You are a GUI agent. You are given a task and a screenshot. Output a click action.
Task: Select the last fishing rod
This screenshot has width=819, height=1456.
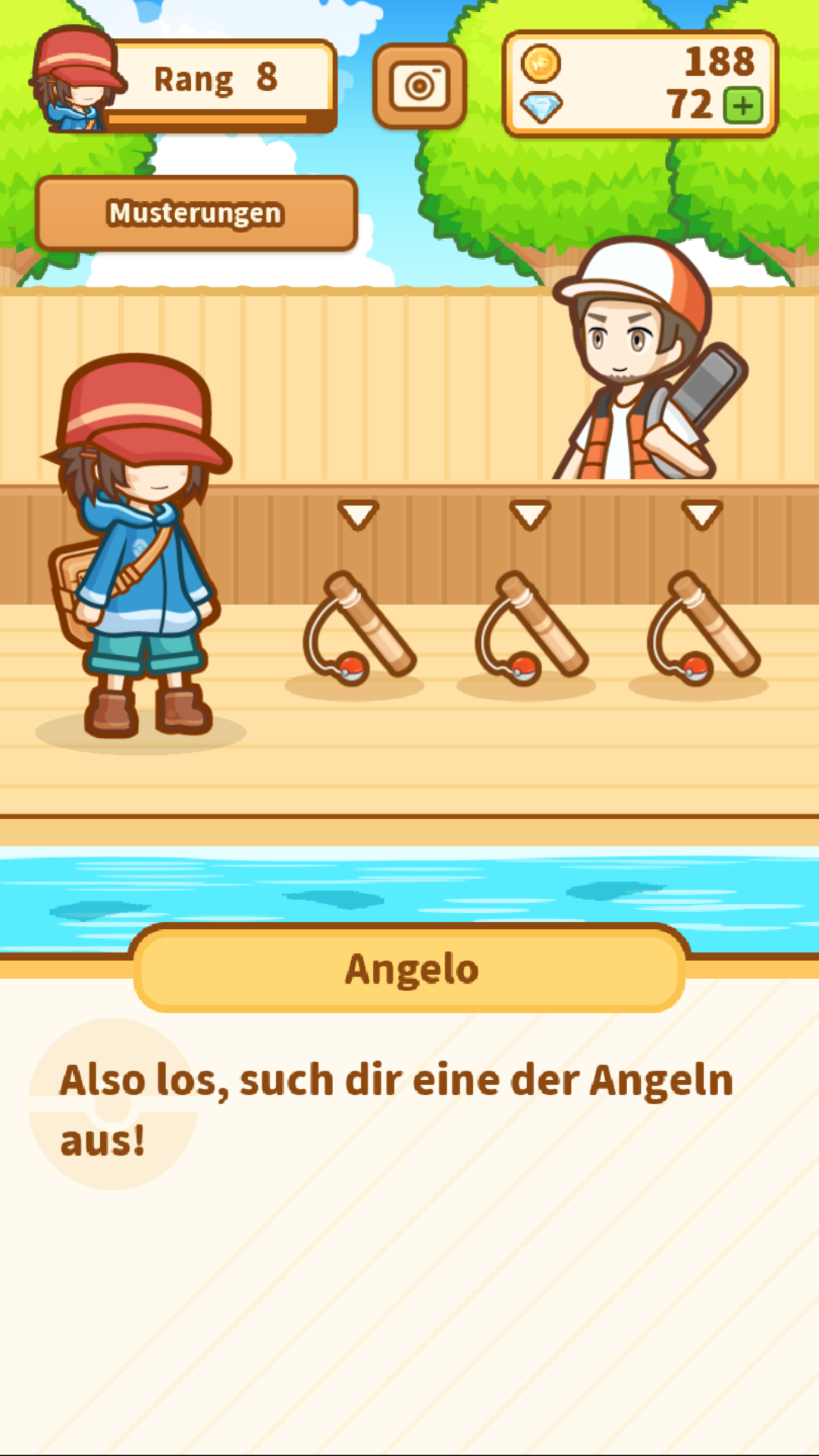(702, 628)
